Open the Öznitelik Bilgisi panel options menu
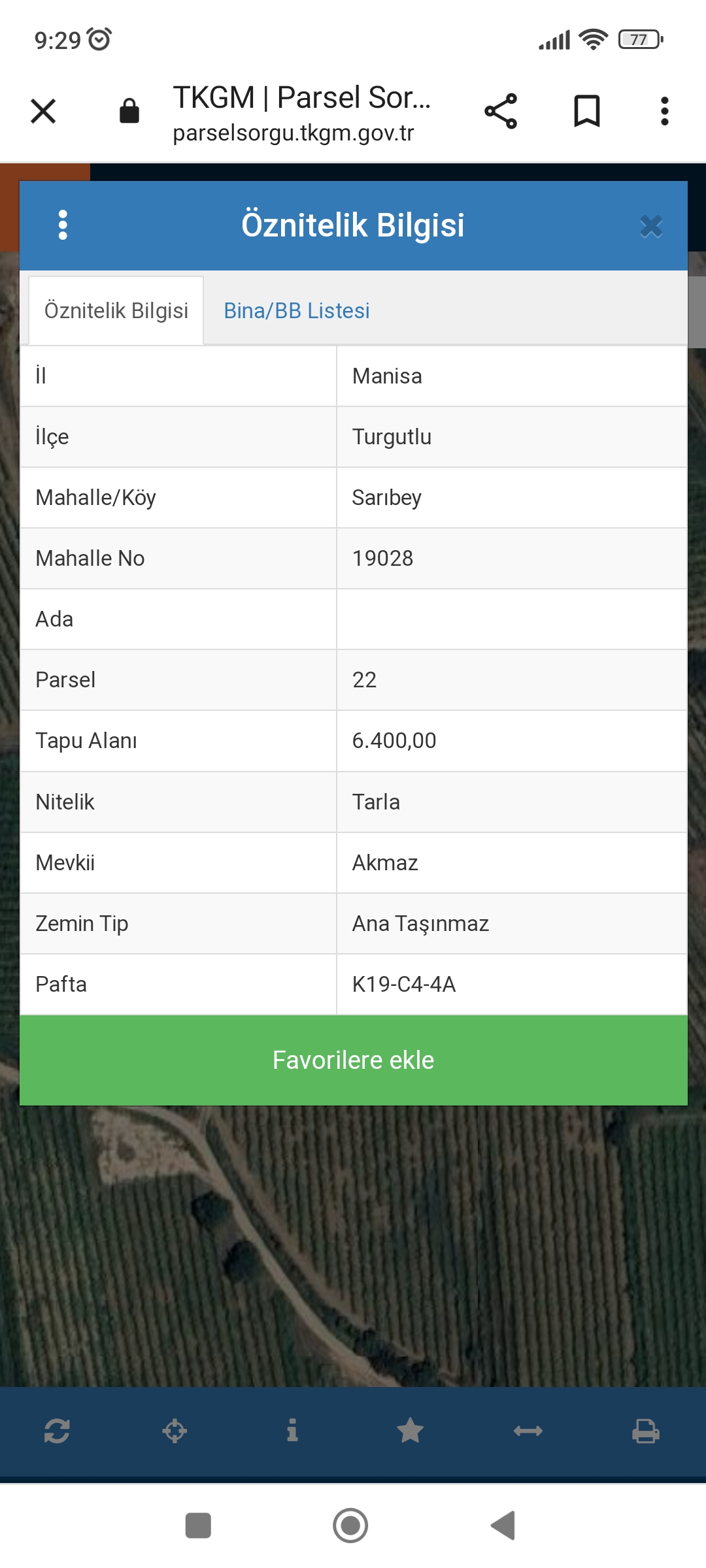This screenshot has height=1568, width=706. [x=63, y=225]
